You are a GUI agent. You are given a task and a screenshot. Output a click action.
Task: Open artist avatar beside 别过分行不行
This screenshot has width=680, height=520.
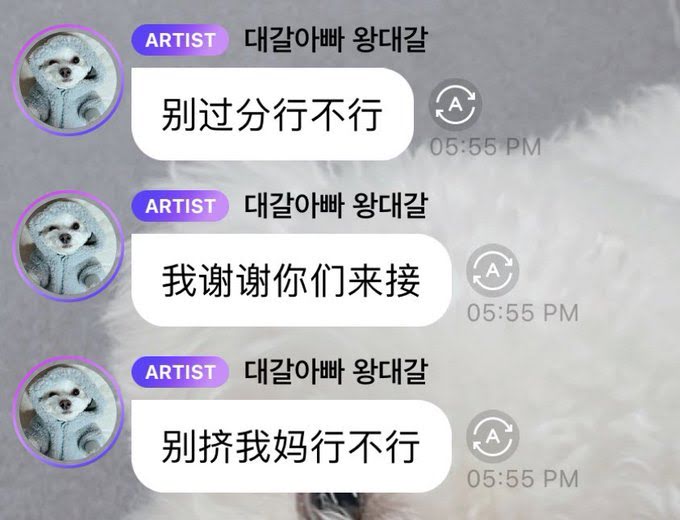click(67, 80)
